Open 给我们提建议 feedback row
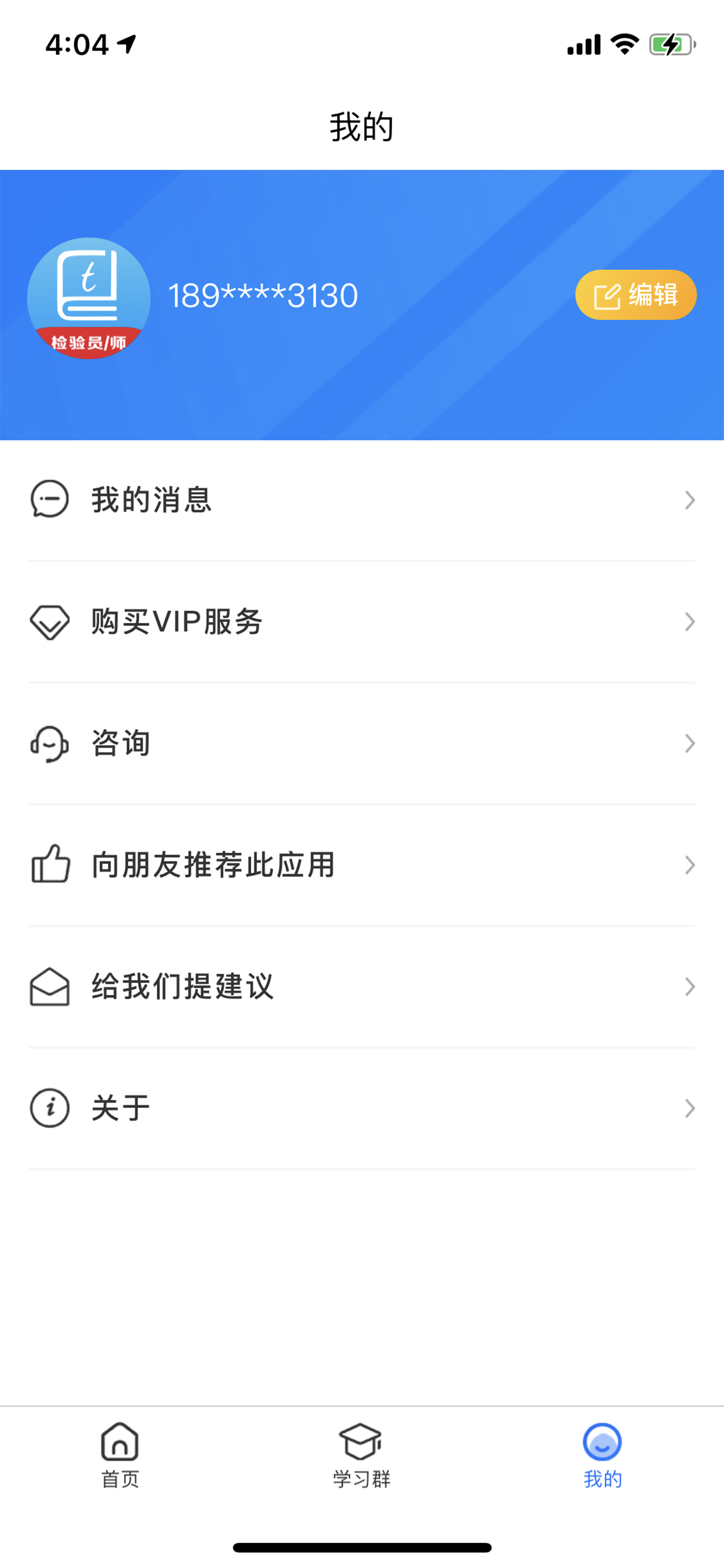724x1568 pixels. click(x=362, y=986)
